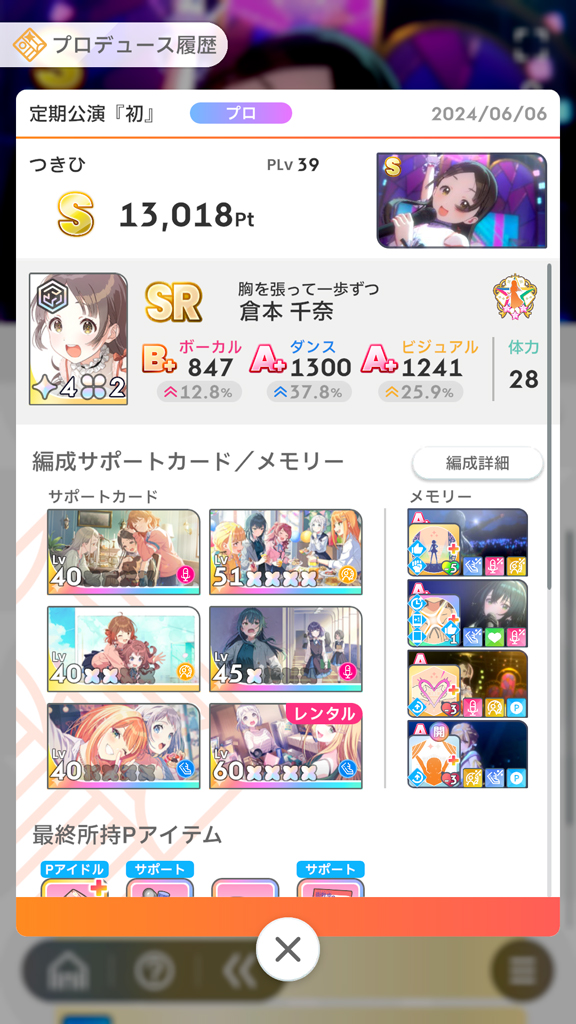576x1024 pixels.
Task: Open the 編成詳細 formation details
Action: point(477,463)
